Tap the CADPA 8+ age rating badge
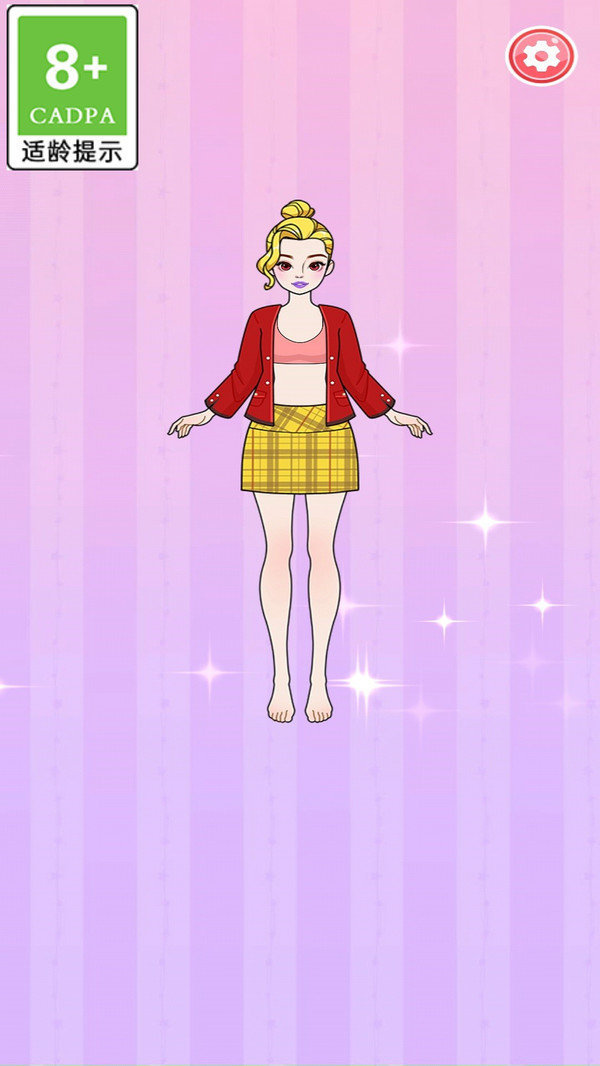The height and width of the screenshot is (1066, 600). pos(72,87)
